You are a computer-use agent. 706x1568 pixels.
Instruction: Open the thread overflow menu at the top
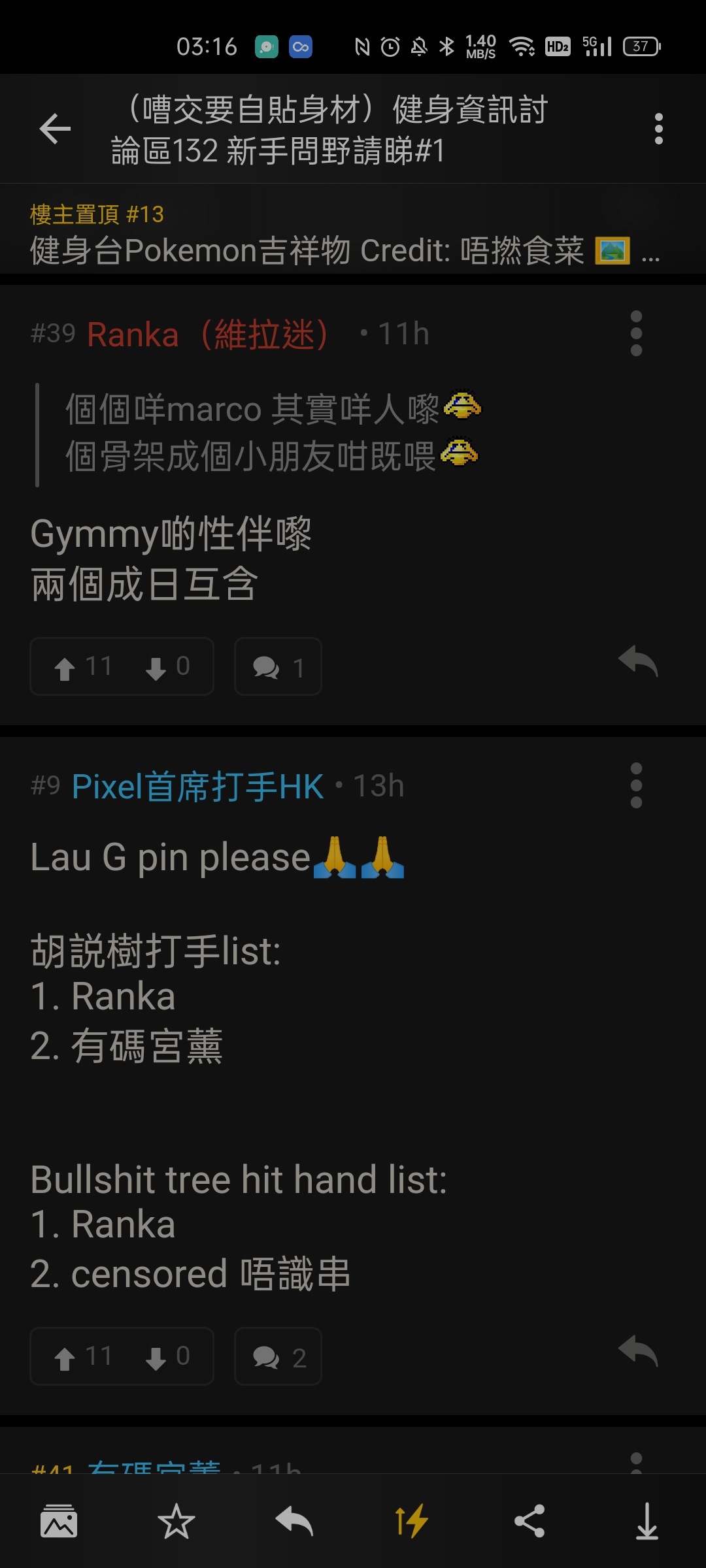658,129
